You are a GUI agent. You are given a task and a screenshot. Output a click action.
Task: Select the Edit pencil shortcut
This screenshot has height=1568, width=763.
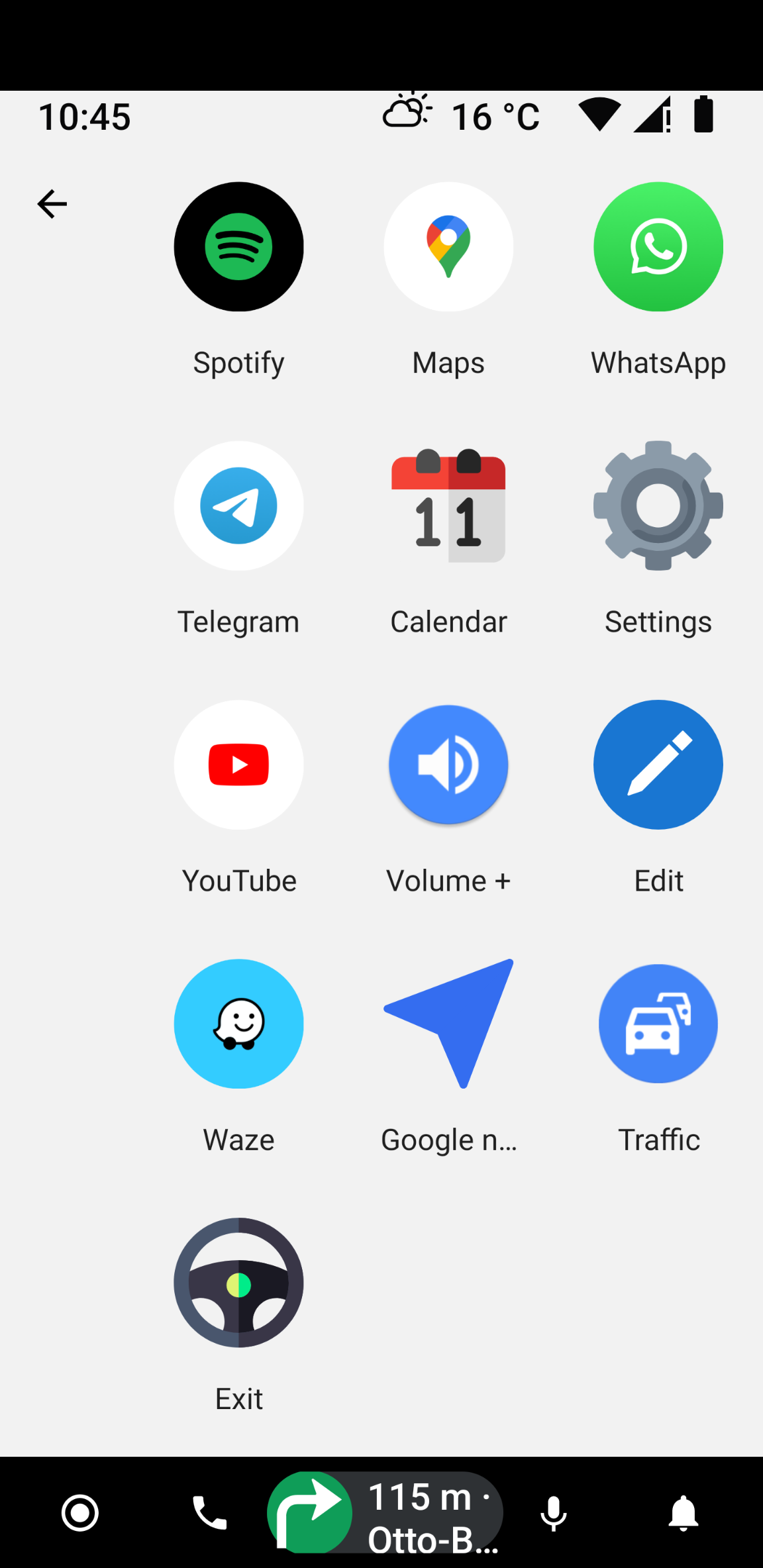click(x=658, y=765)
